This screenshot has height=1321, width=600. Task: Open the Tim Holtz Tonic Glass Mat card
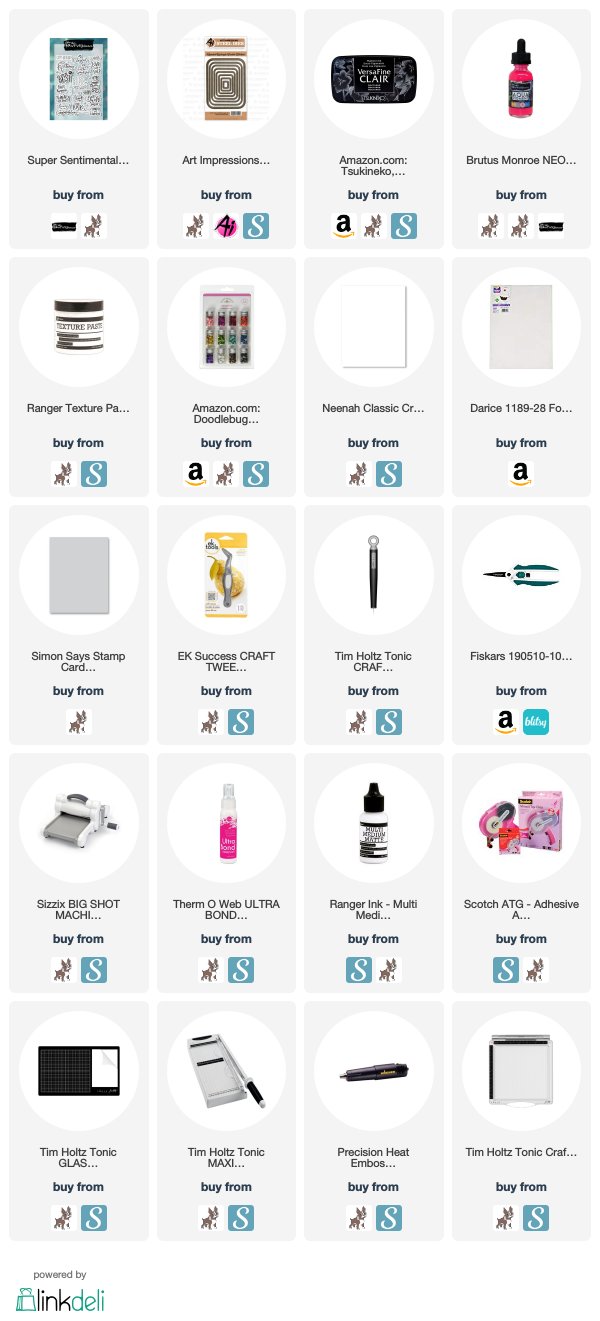click(x=78, y=1121)
